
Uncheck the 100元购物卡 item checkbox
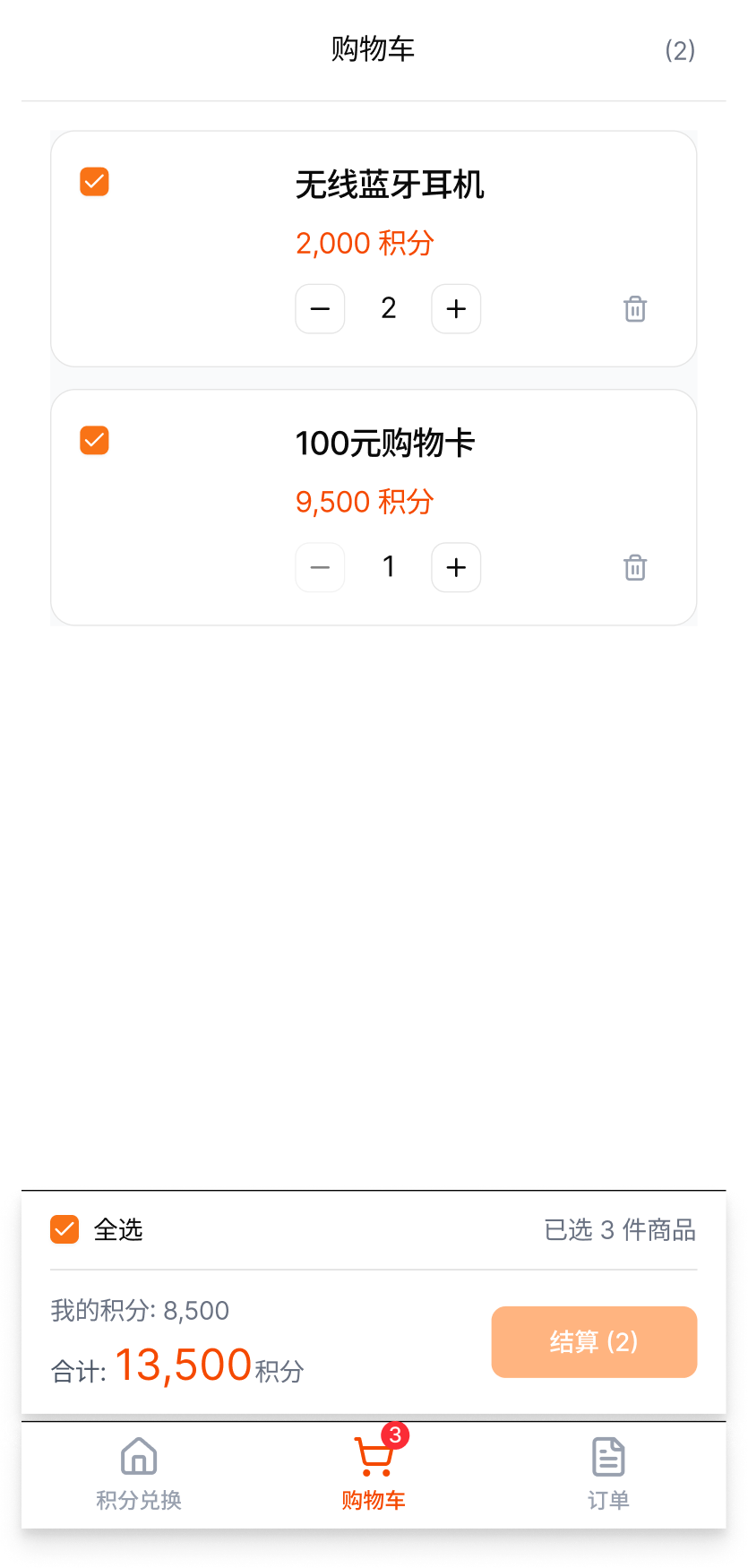pyautogui.click(x=94, y=440)
